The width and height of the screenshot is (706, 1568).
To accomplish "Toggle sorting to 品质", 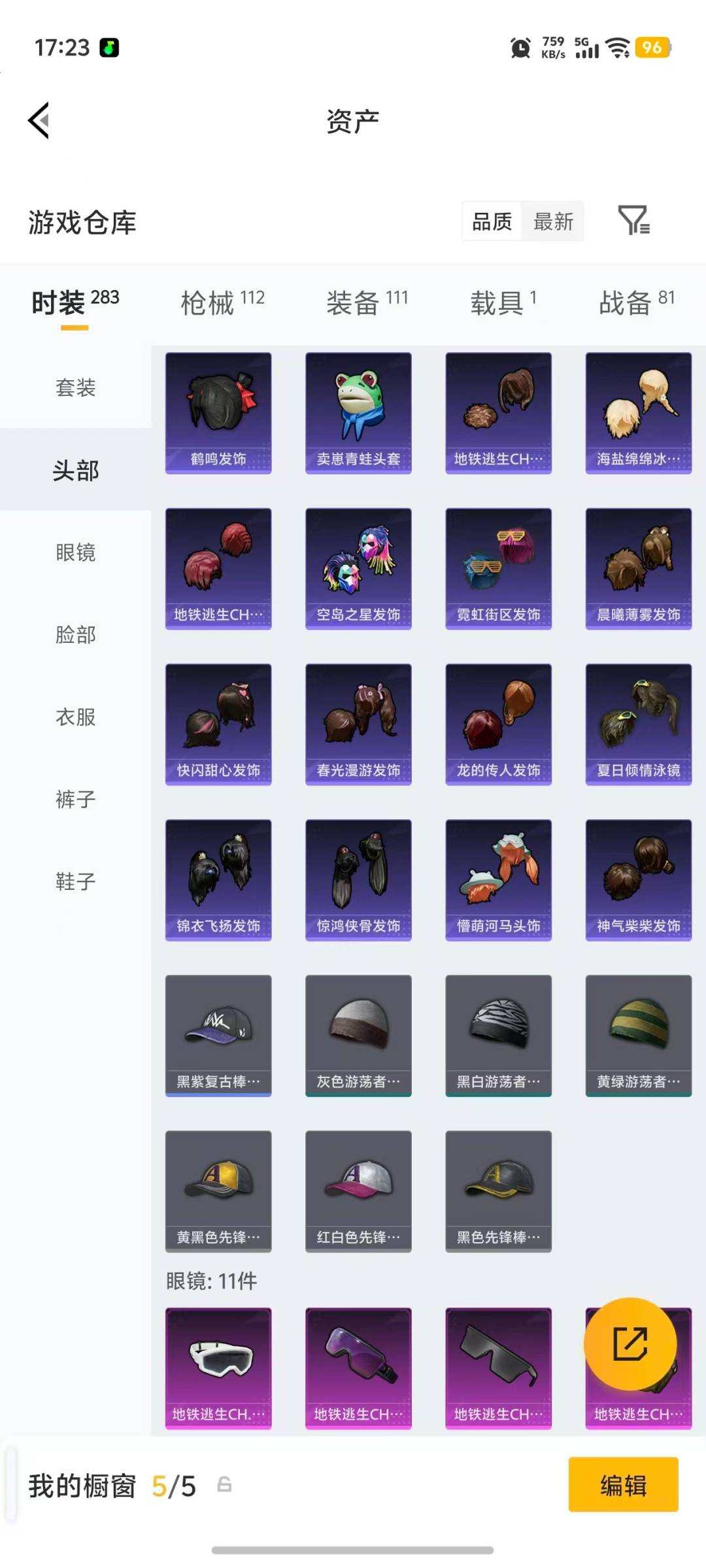I will [490, 222].
